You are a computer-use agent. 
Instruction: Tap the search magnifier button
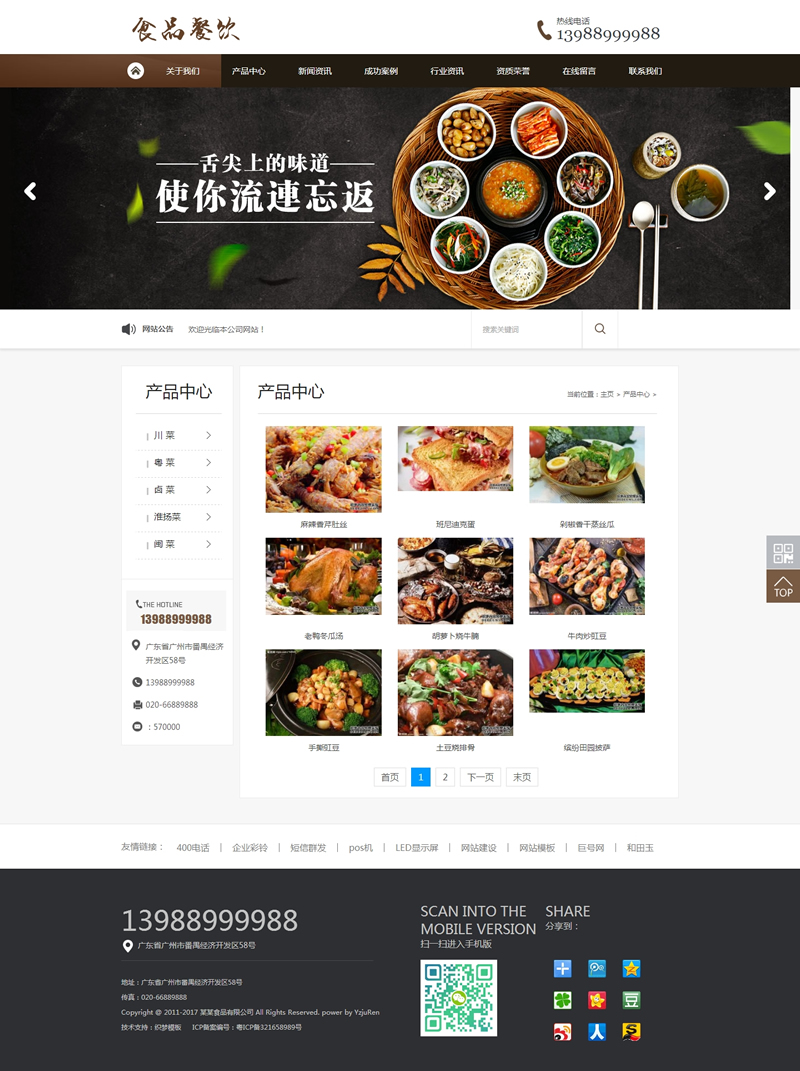600,329
